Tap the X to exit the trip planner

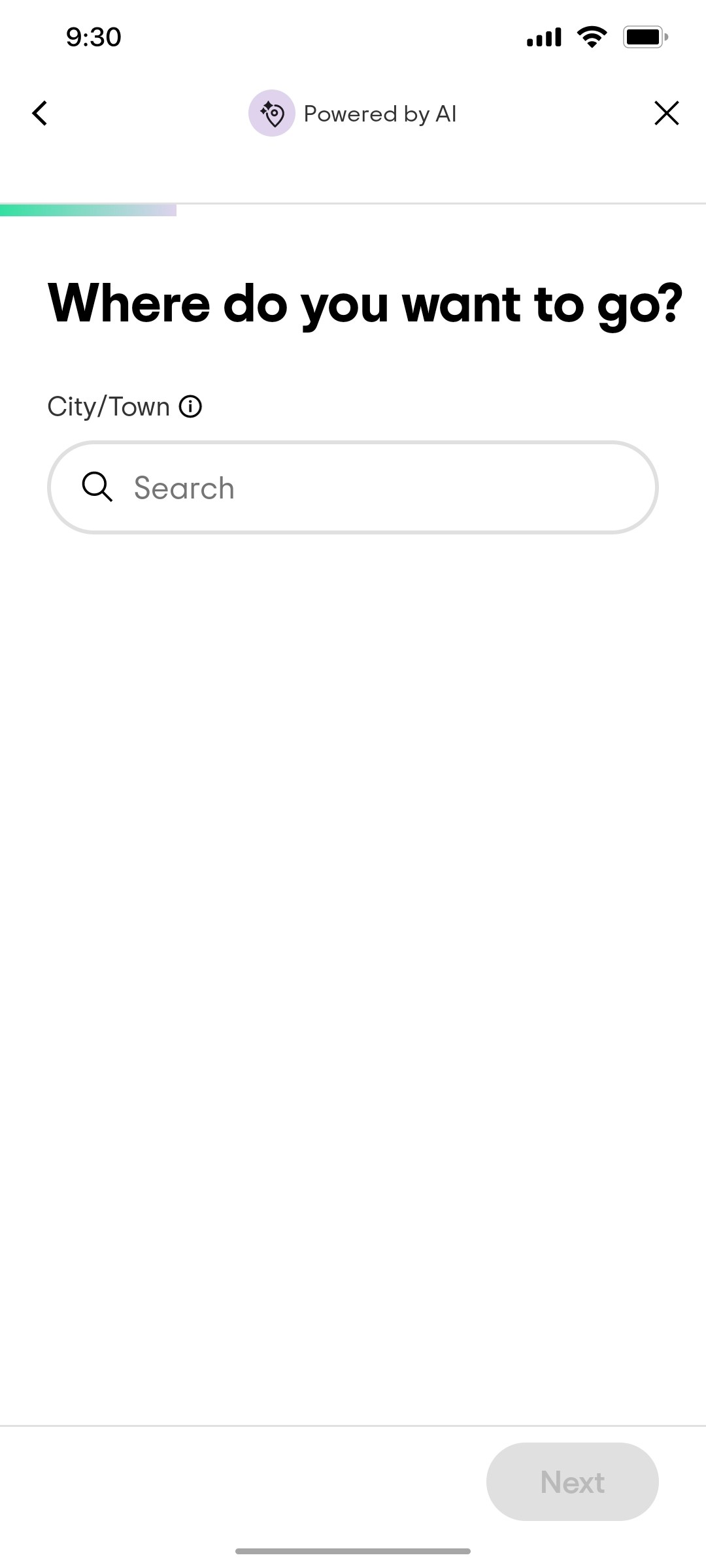tap(666, 113)
